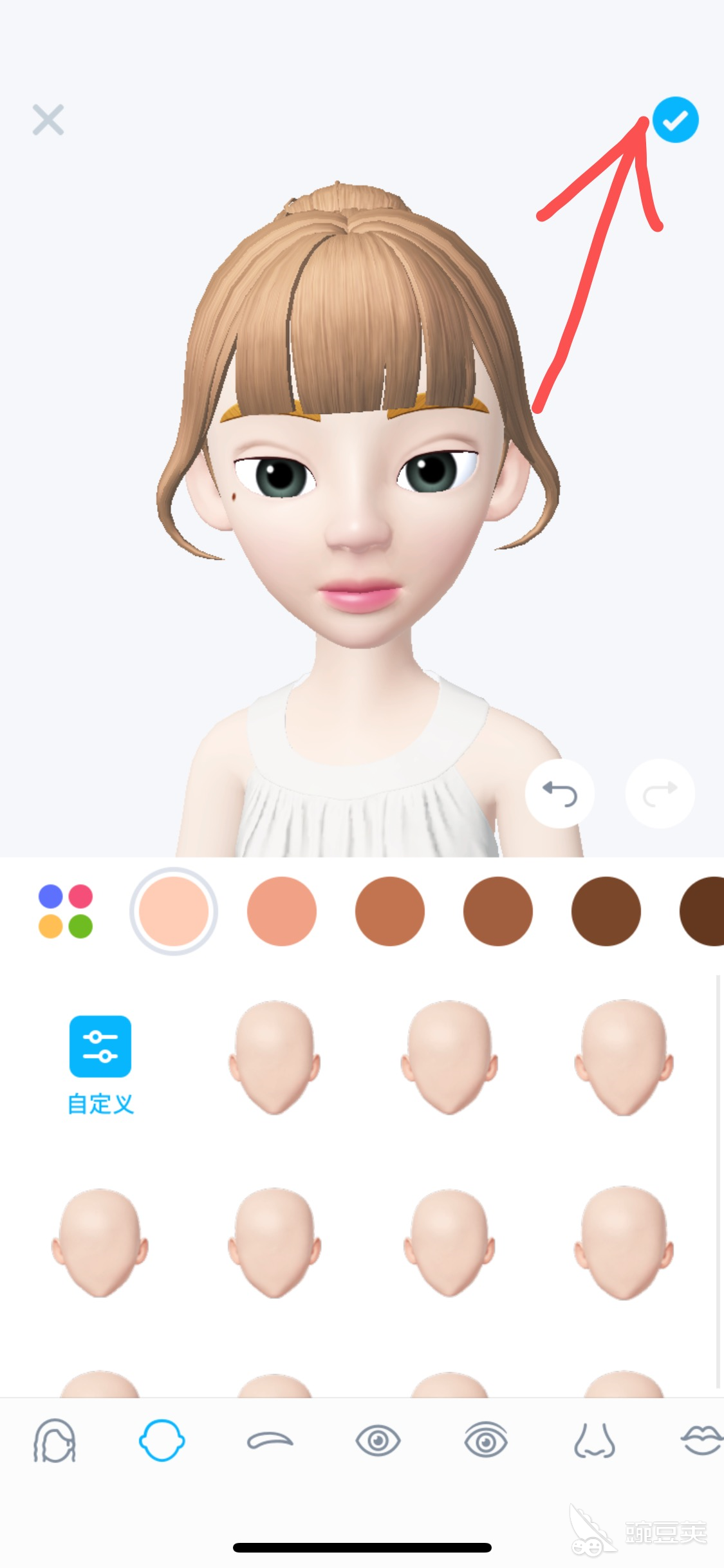Viewport: 724px width, 1568px height.
Task: Choose the salmon pink skin tone
Action: click(x=282, y=911)
